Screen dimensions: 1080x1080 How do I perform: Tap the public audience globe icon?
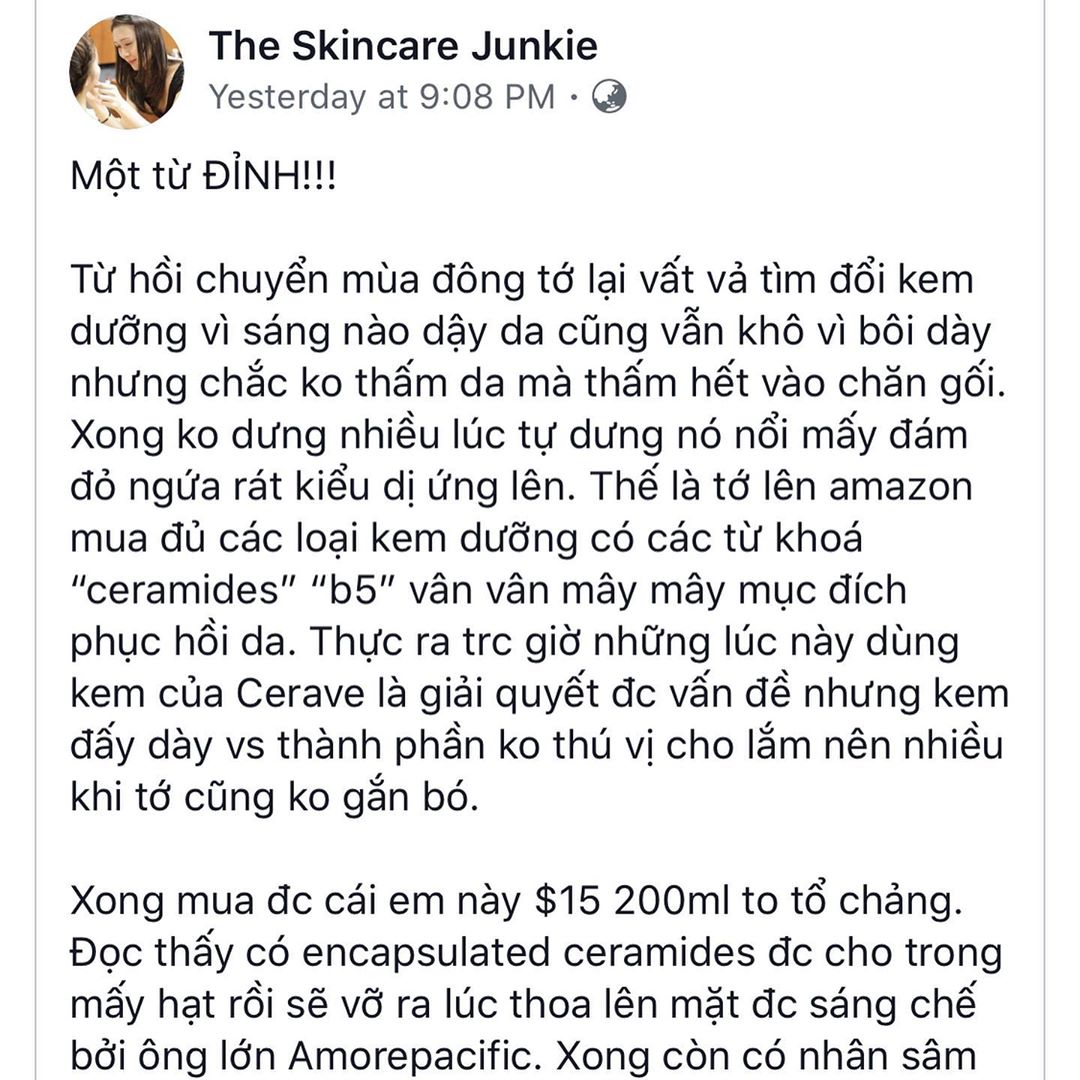point(609,97)
